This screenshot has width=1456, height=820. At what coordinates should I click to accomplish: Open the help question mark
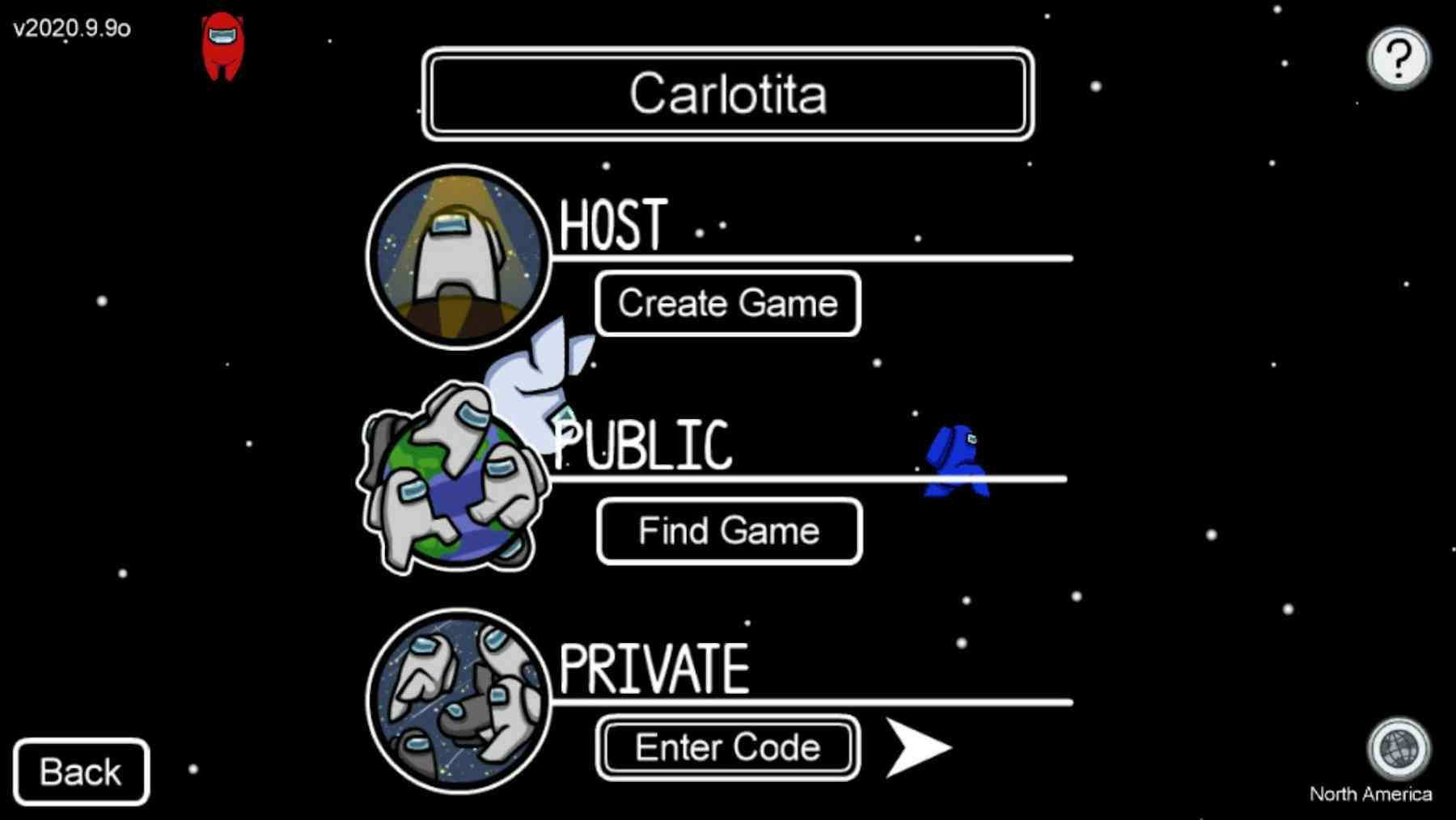click(x=1399, y=58)
